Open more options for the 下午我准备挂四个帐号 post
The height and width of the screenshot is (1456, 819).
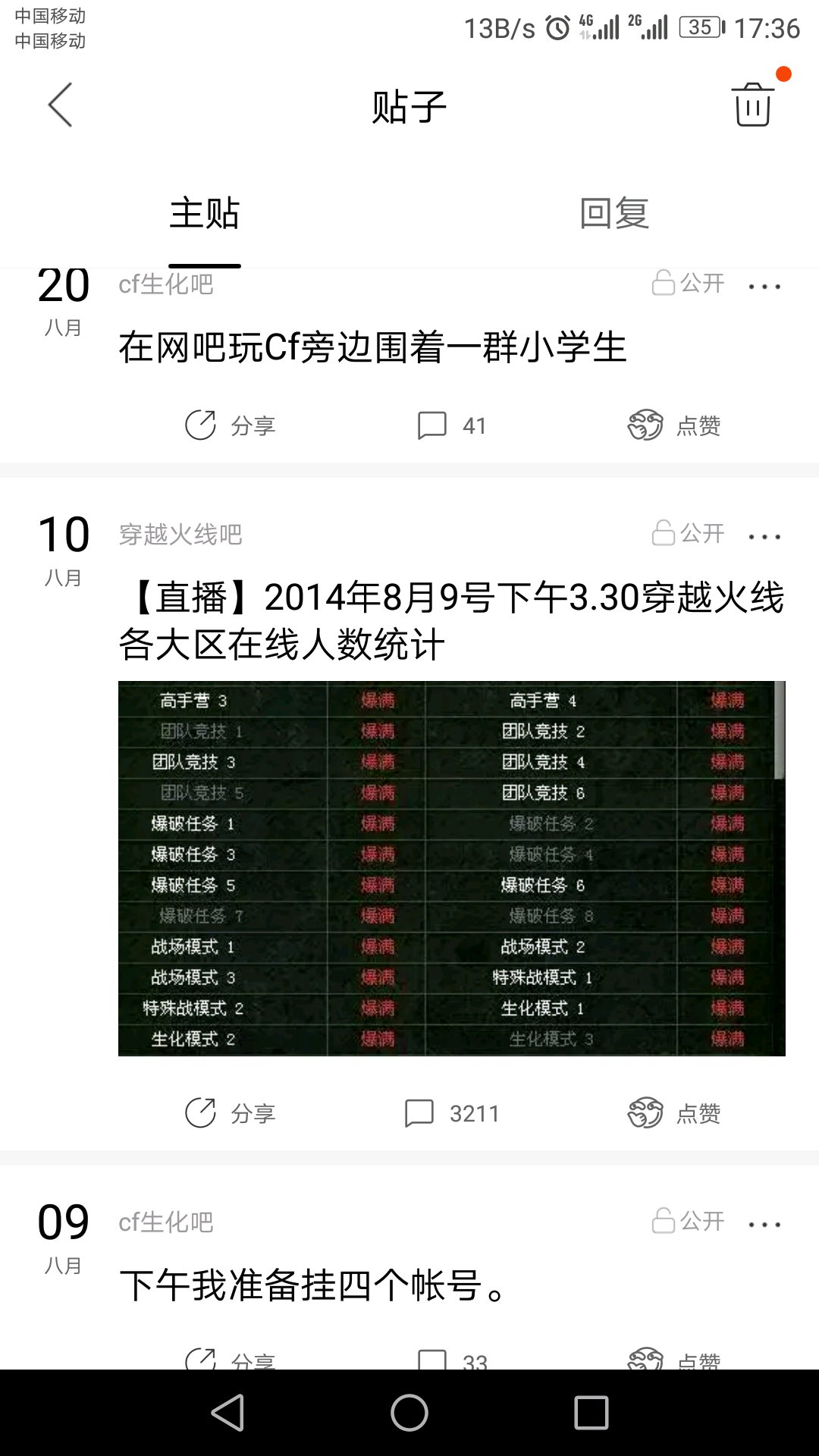coord(764,1225)
